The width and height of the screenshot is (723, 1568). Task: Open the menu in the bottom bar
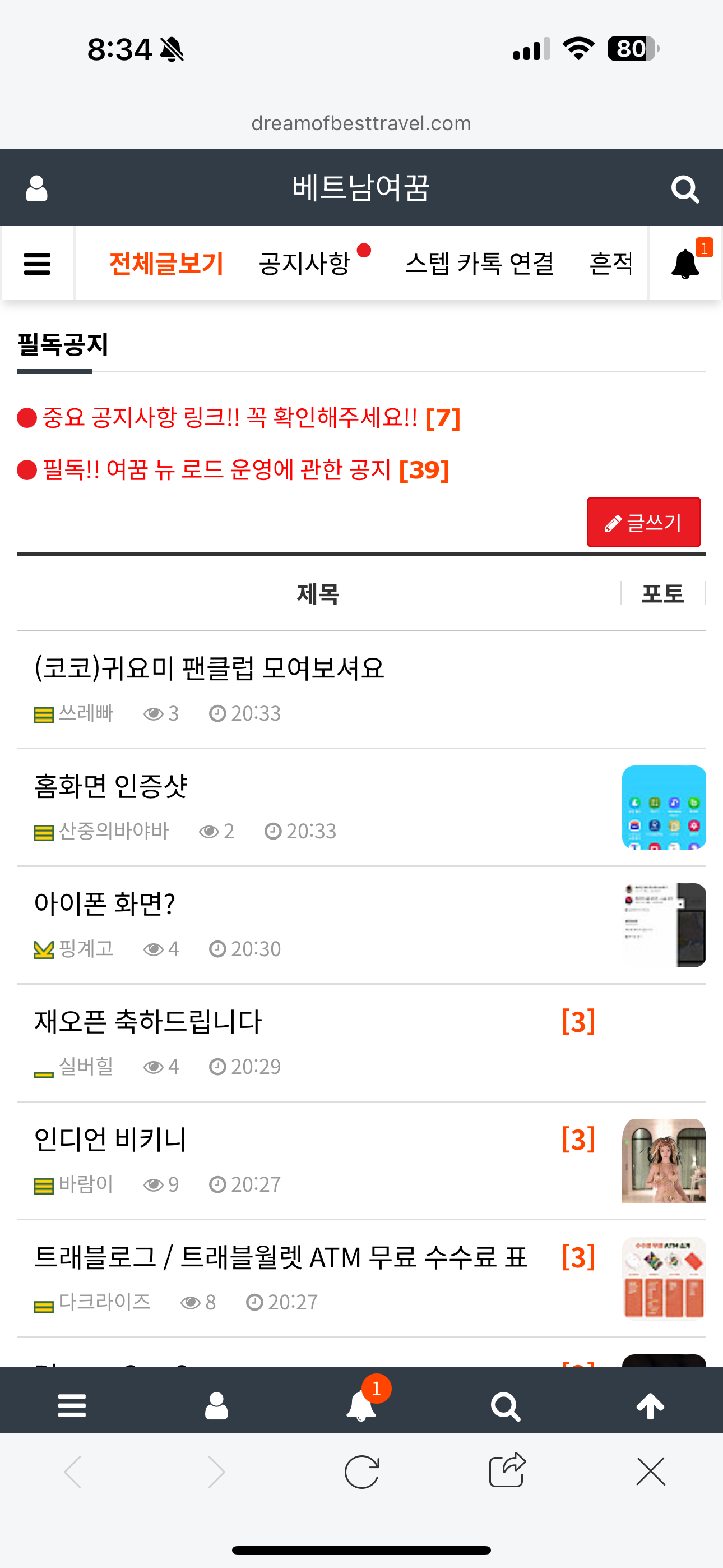point(72,1406)
